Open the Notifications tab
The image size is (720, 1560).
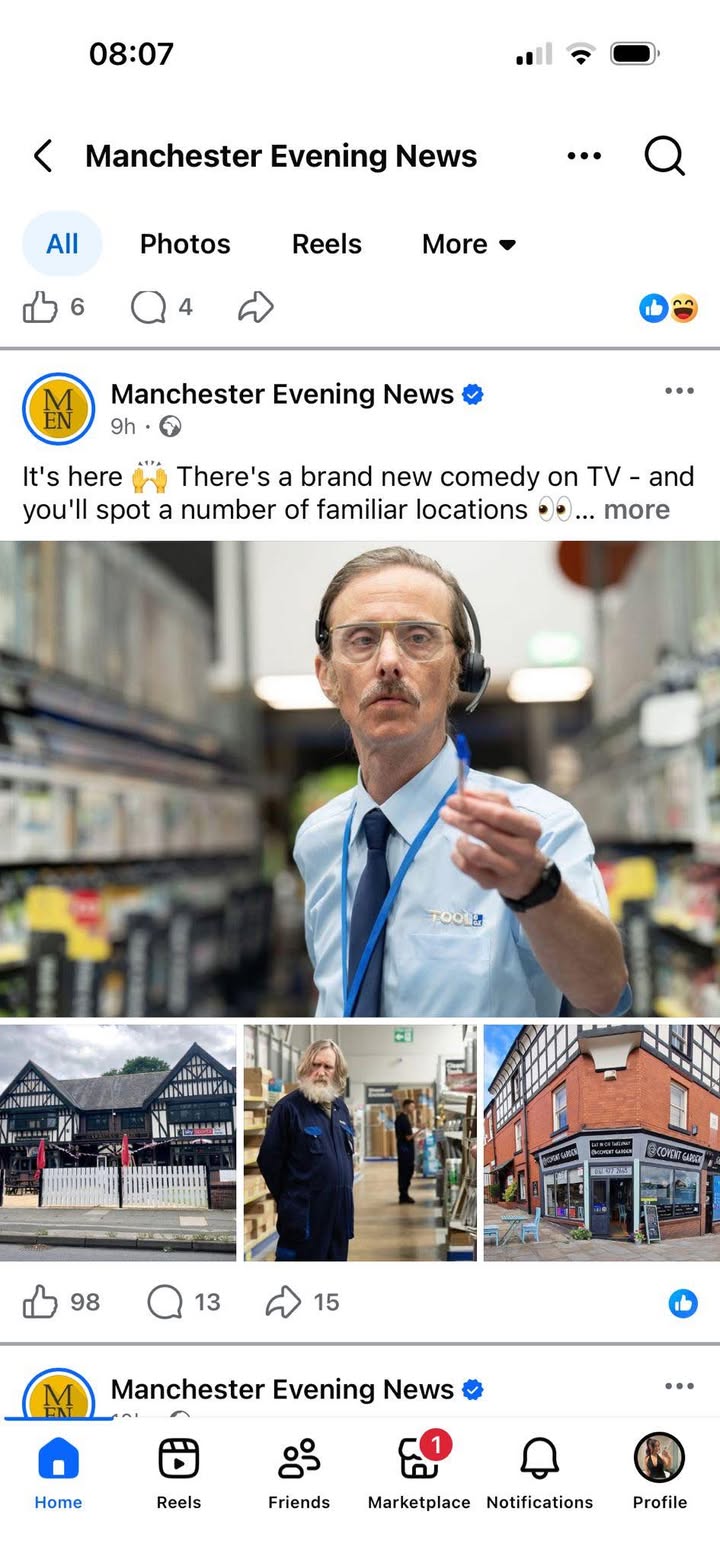(x=539, y=1472)
